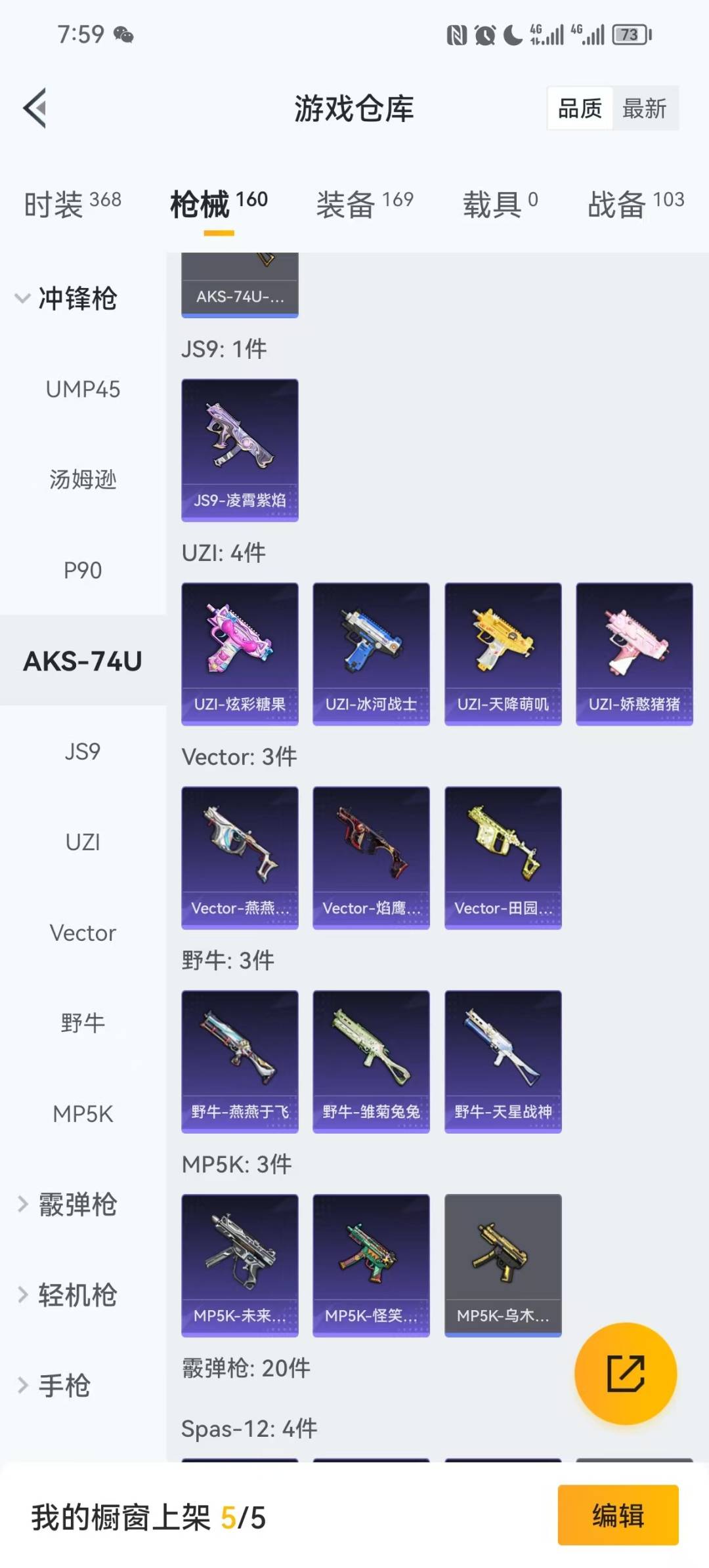The height and width of the screenshot is (1568, 709).
Task: Jump to 汤姆逊 in the sidebar
Action: coord(83,480)
